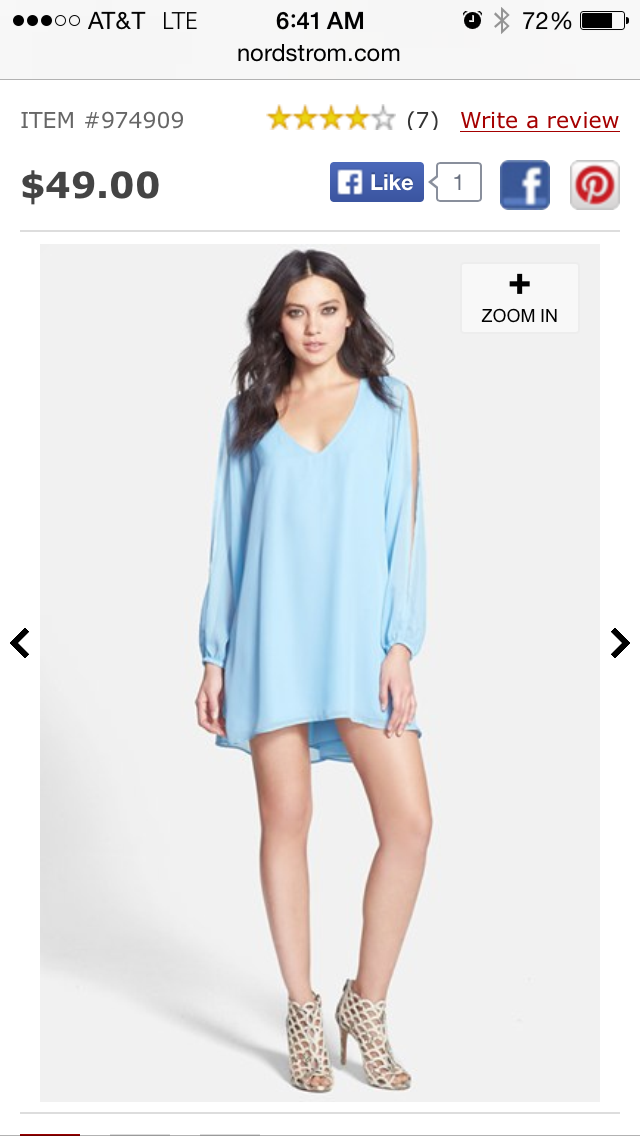
Task: Tap the Zoom In button
Action: click(x=519, y=298)
